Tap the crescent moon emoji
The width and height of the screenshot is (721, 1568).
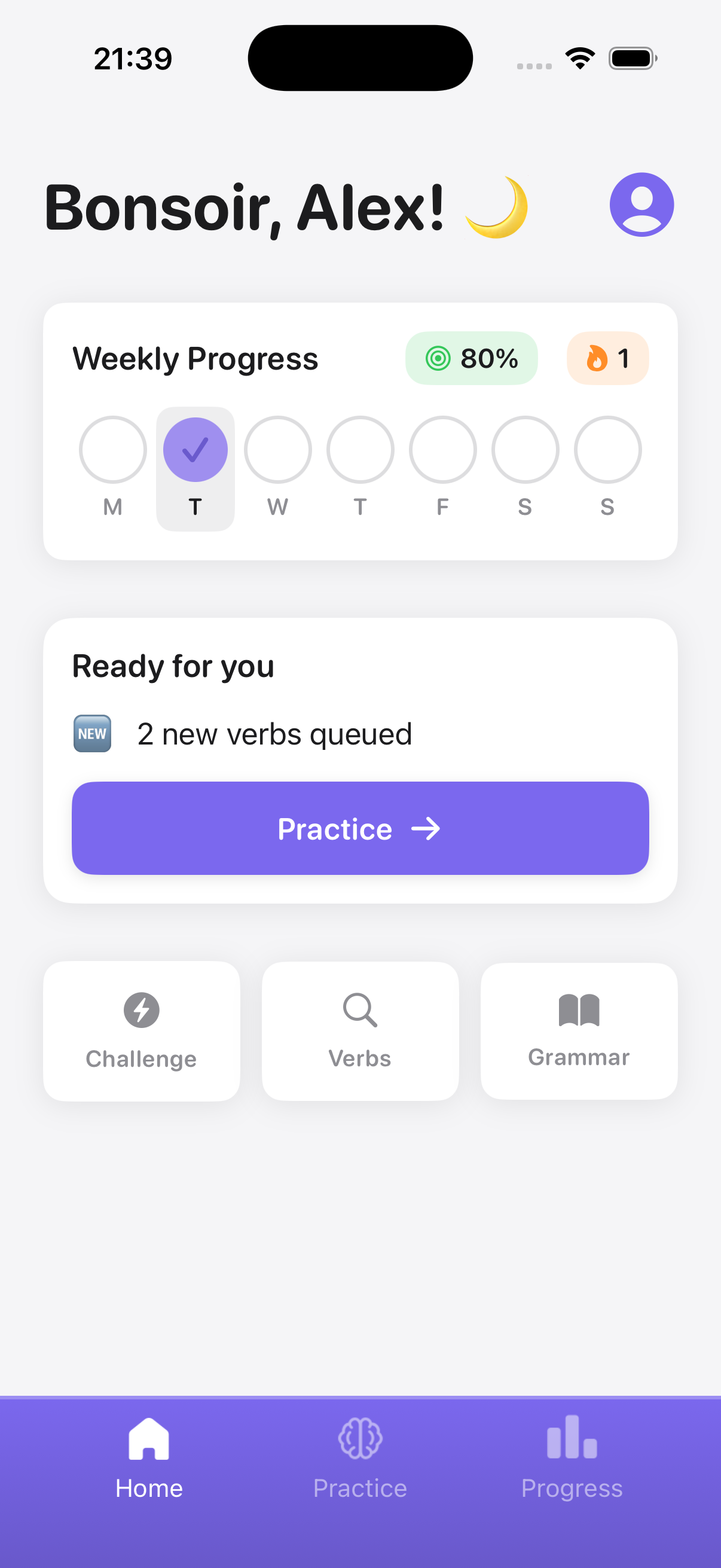pyautogui.click(x=497, y=206)
